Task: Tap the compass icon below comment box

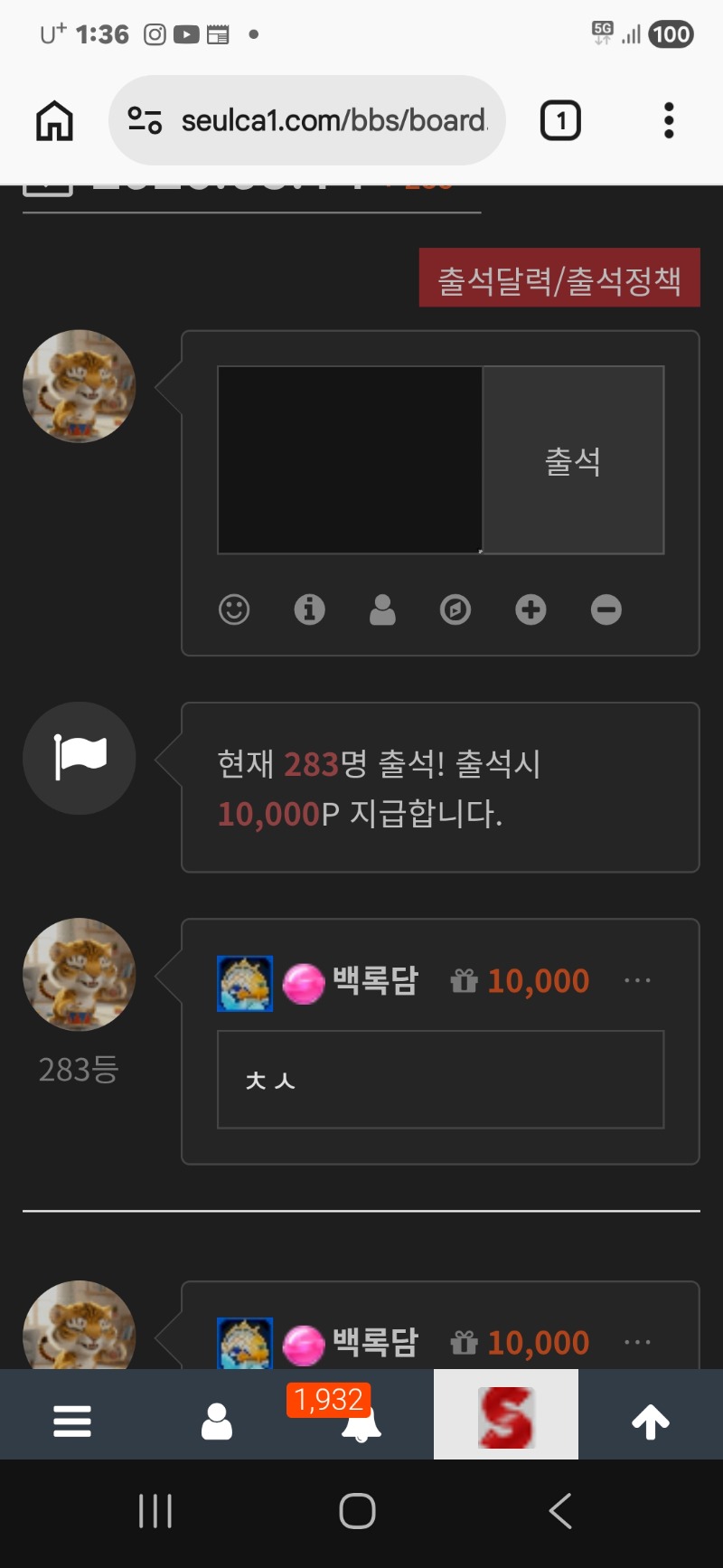Action: point(455,609)
